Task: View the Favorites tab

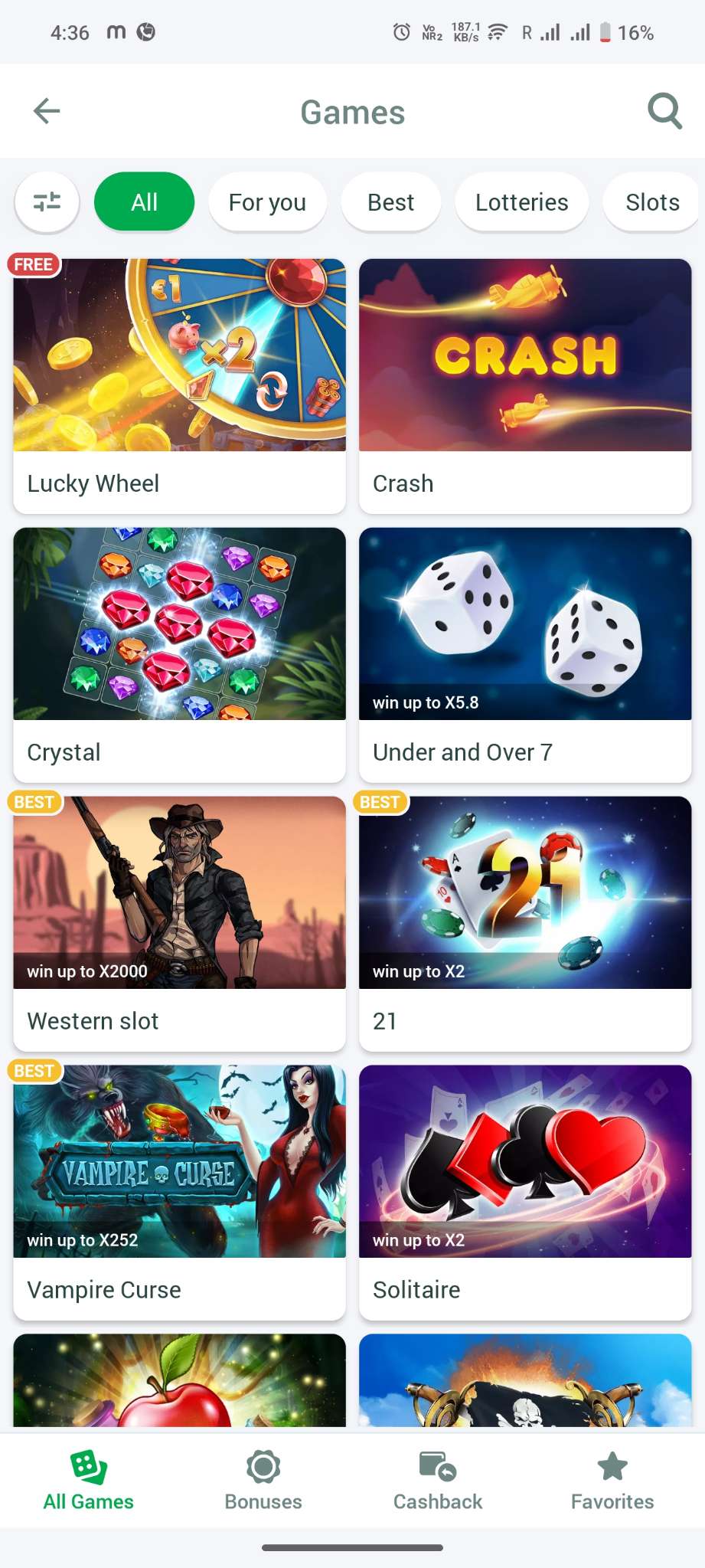Action: (x=612, y=1481)
